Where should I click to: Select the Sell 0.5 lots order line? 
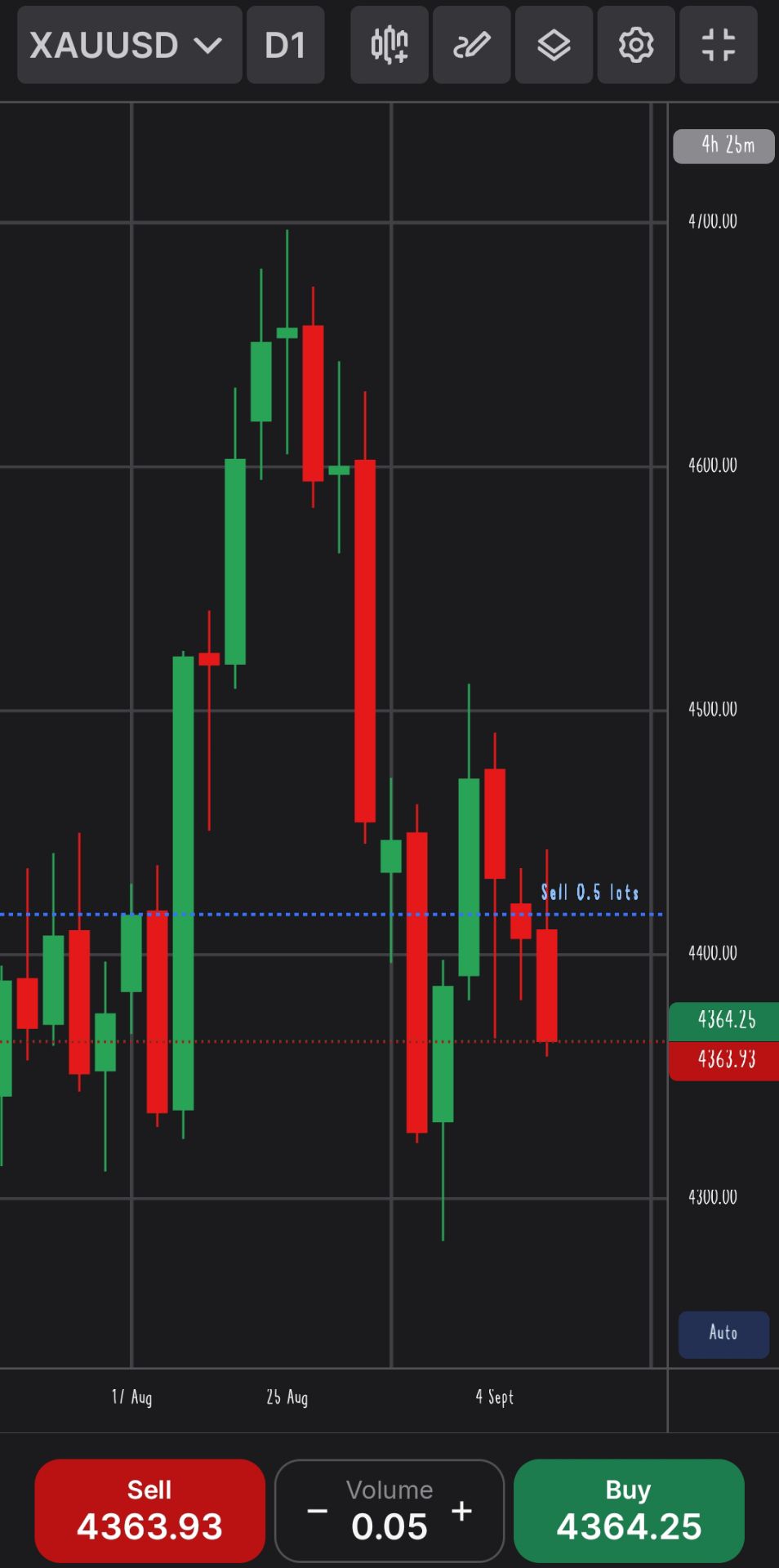[x=590, y=893]
